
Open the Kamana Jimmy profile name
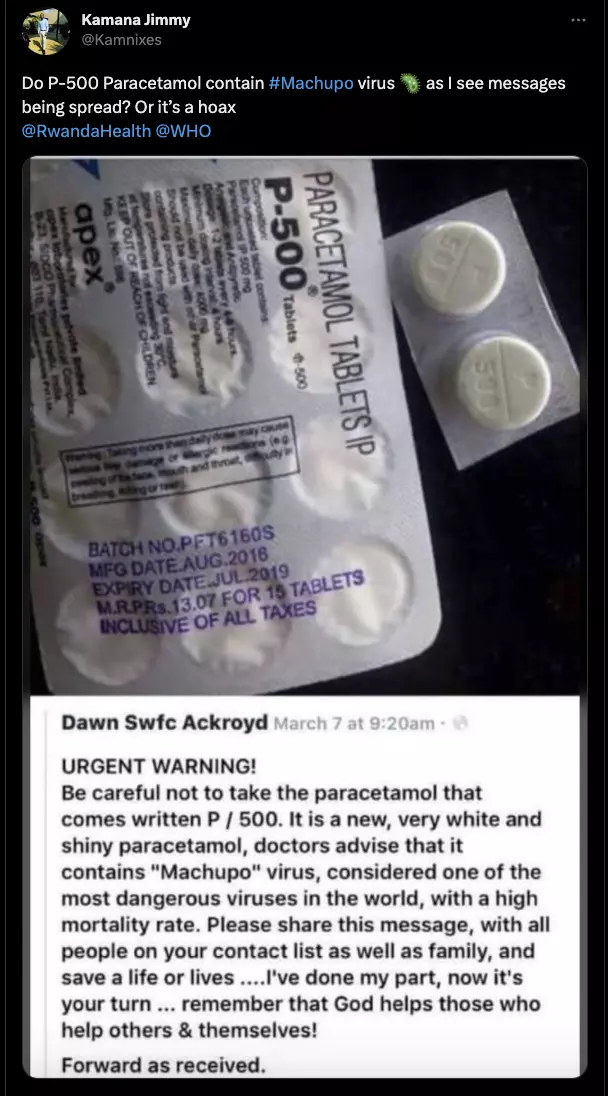click(x=135, y=20)
